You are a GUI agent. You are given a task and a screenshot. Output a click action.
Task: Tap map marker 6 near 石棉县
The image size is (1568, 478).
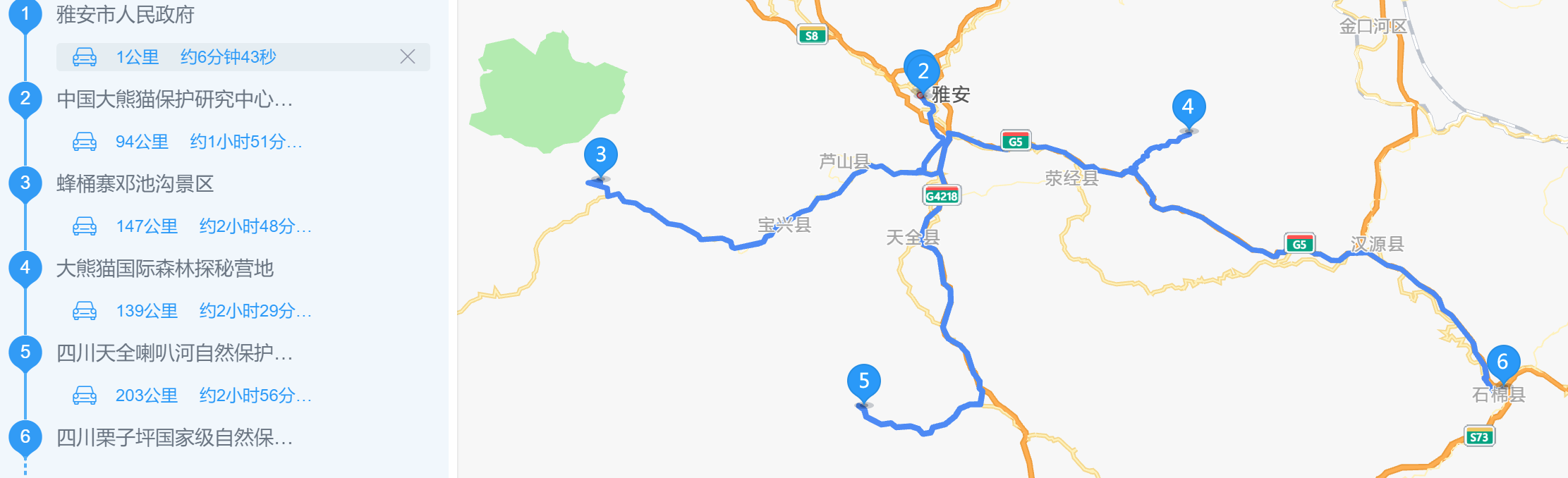coord(1502,362)
